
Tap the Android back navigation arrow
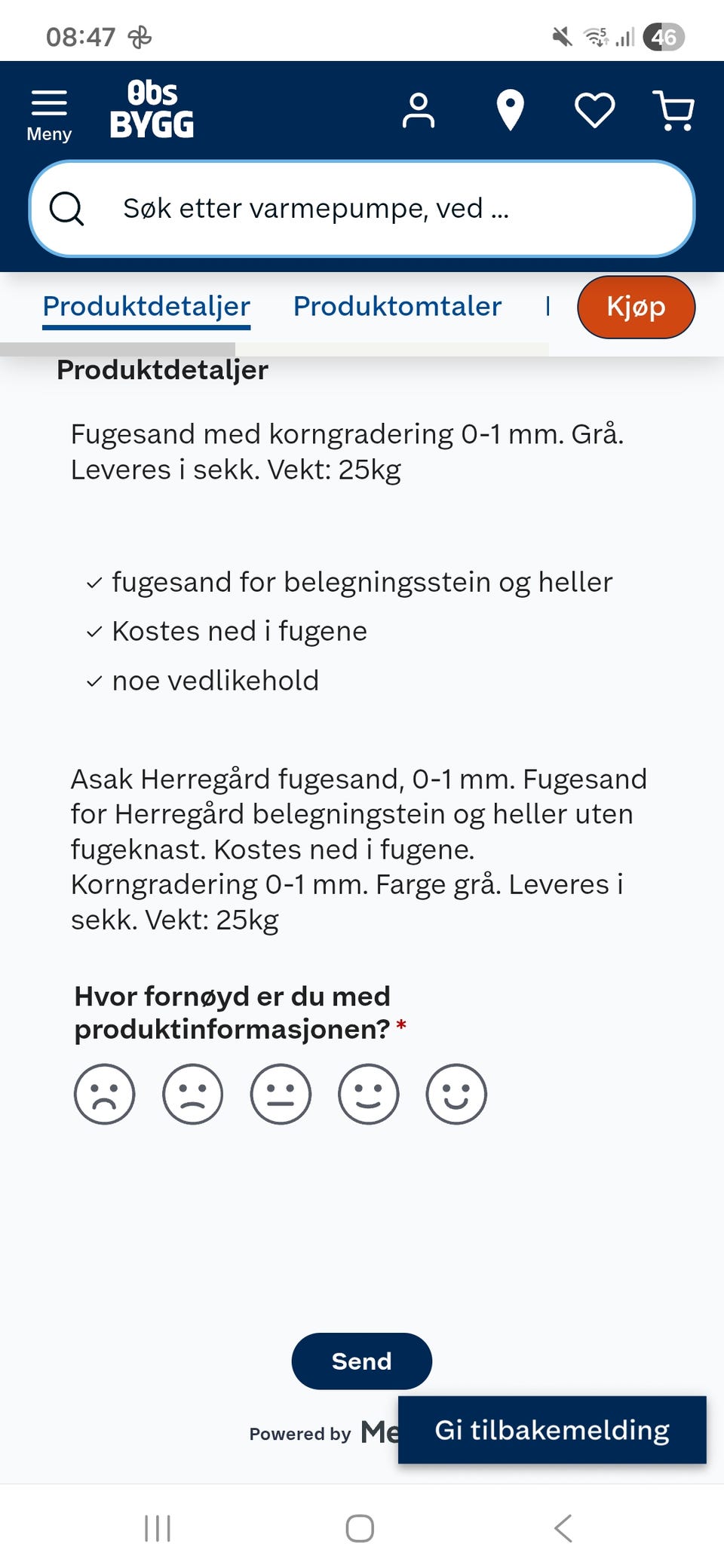coord(562,1530)
